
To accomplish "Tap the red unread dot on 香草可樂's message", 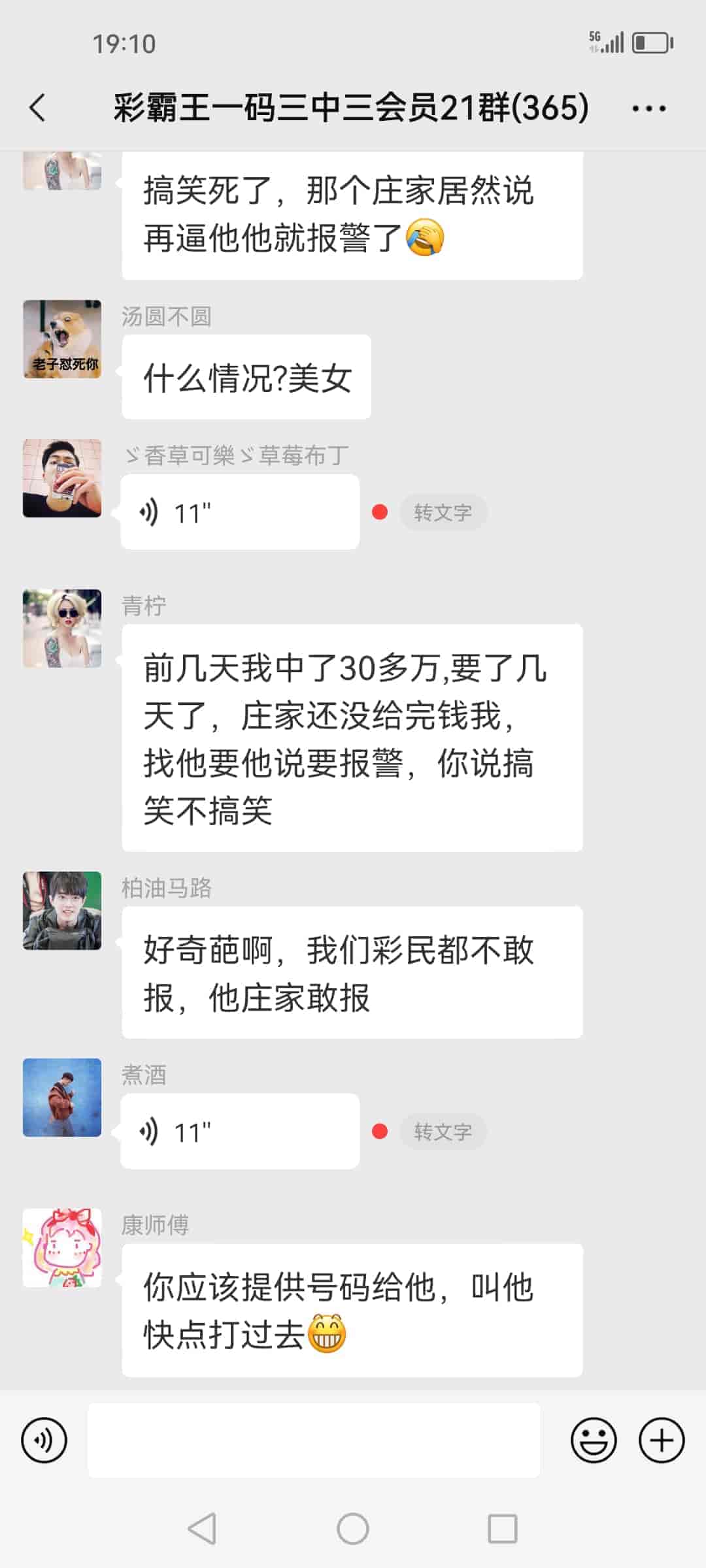I will point(380,512).
